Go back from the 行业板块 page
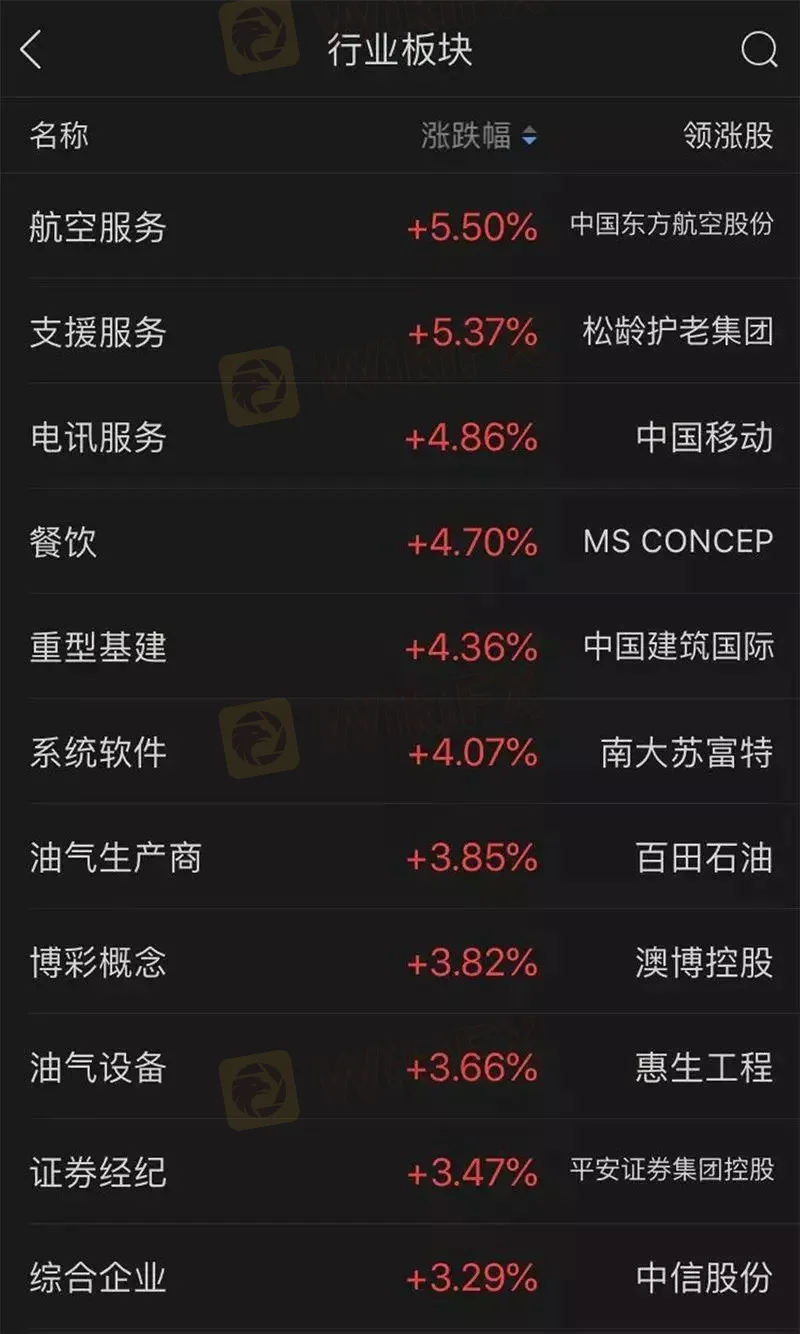Screen dimensions: 800x1334 [x=32, y=50]
